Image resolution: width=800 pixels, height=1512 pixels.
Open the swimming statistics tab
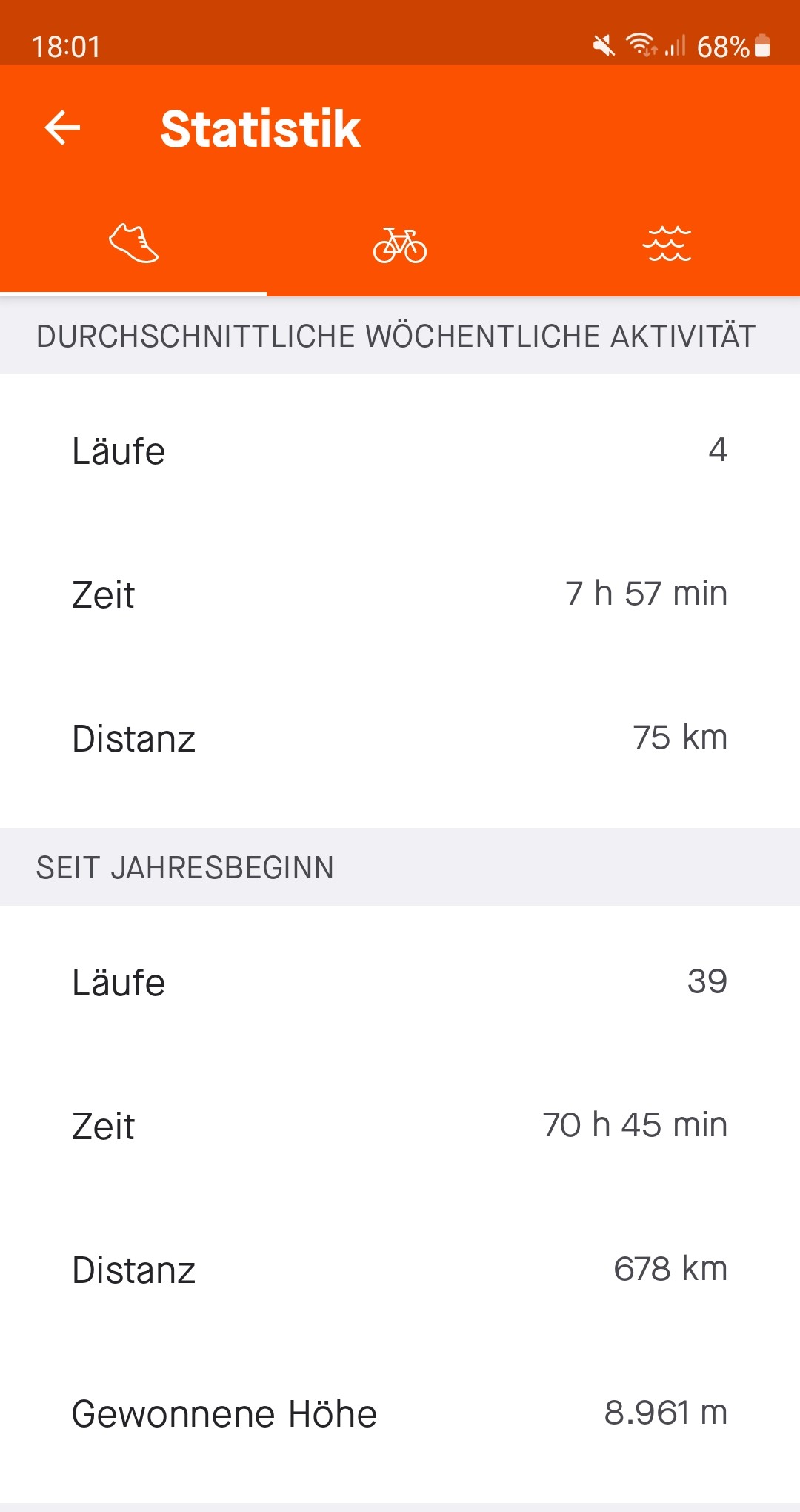[667, 244]
